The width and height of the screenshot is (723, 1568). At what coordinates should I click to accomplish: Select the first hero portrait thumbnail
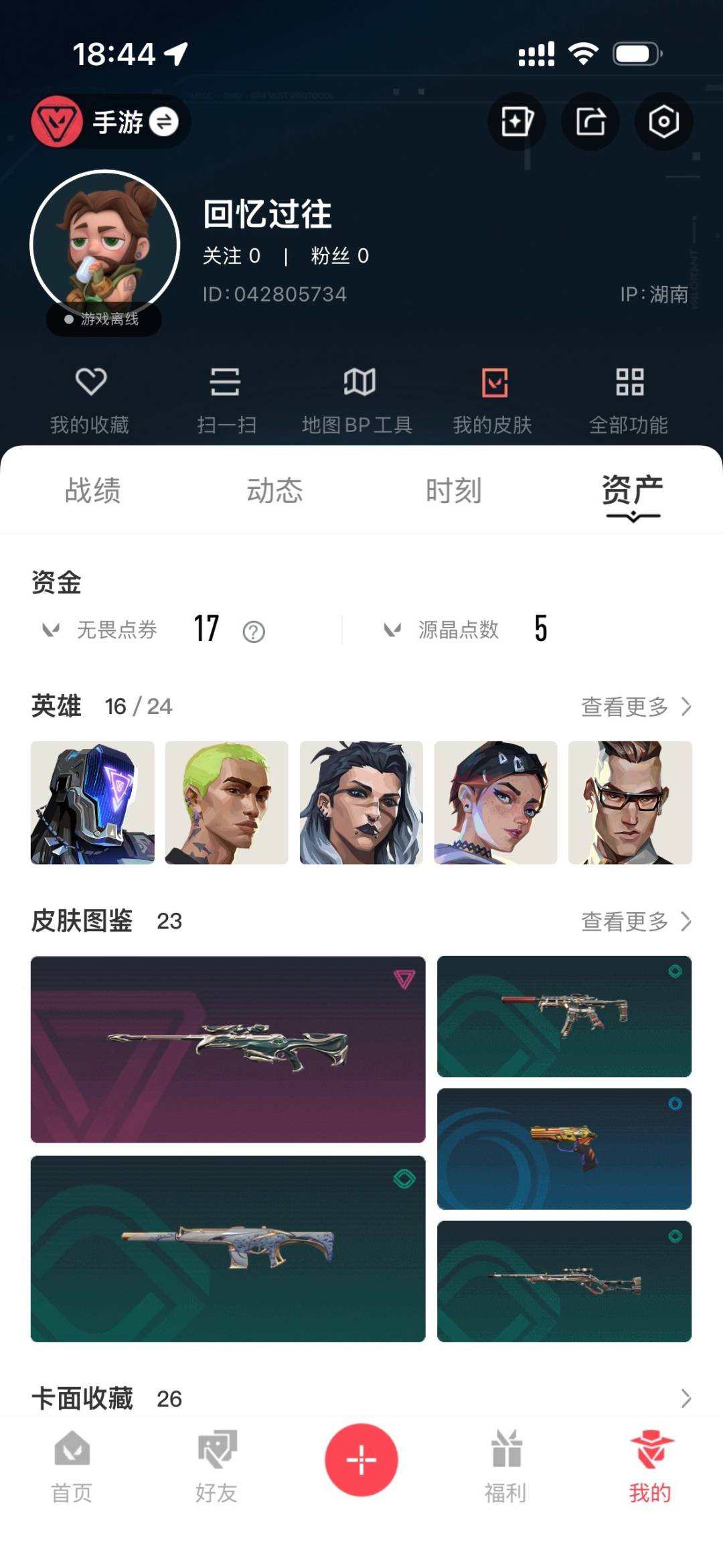(92, 802)
